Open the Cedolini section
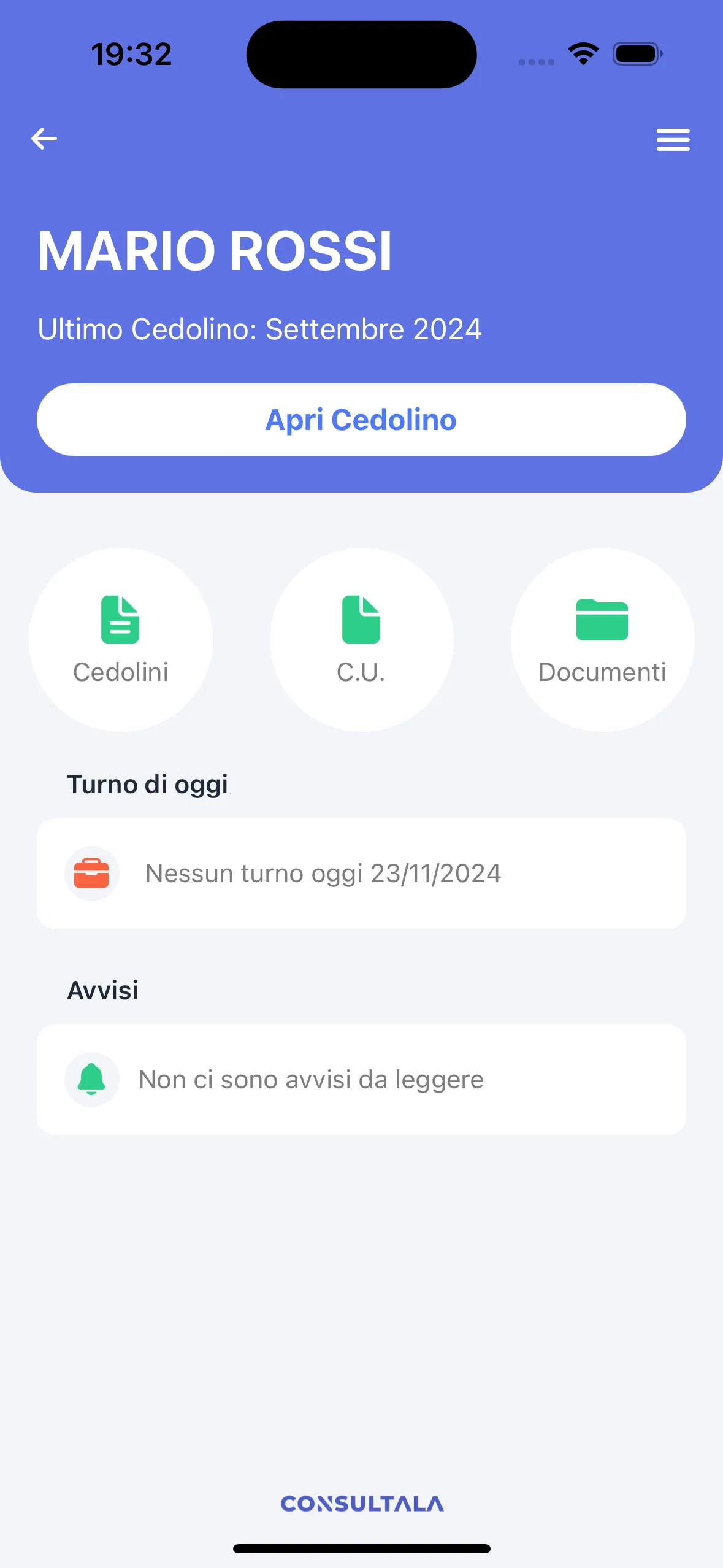723x1568 pixels. pos(121,639)
